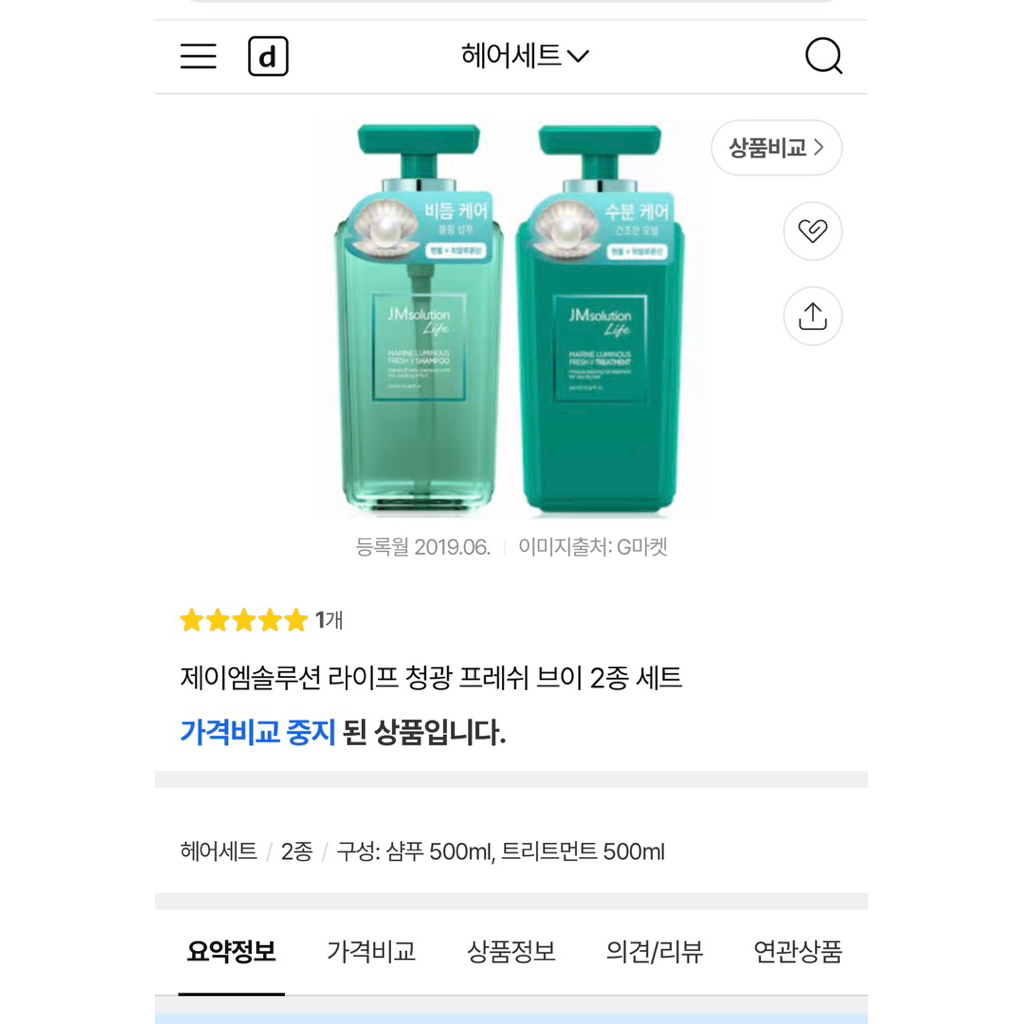Screen dimensions: 1024x1024
Task: Expand the 헤어세트 category dropdown
Action: tap(525, 57)
